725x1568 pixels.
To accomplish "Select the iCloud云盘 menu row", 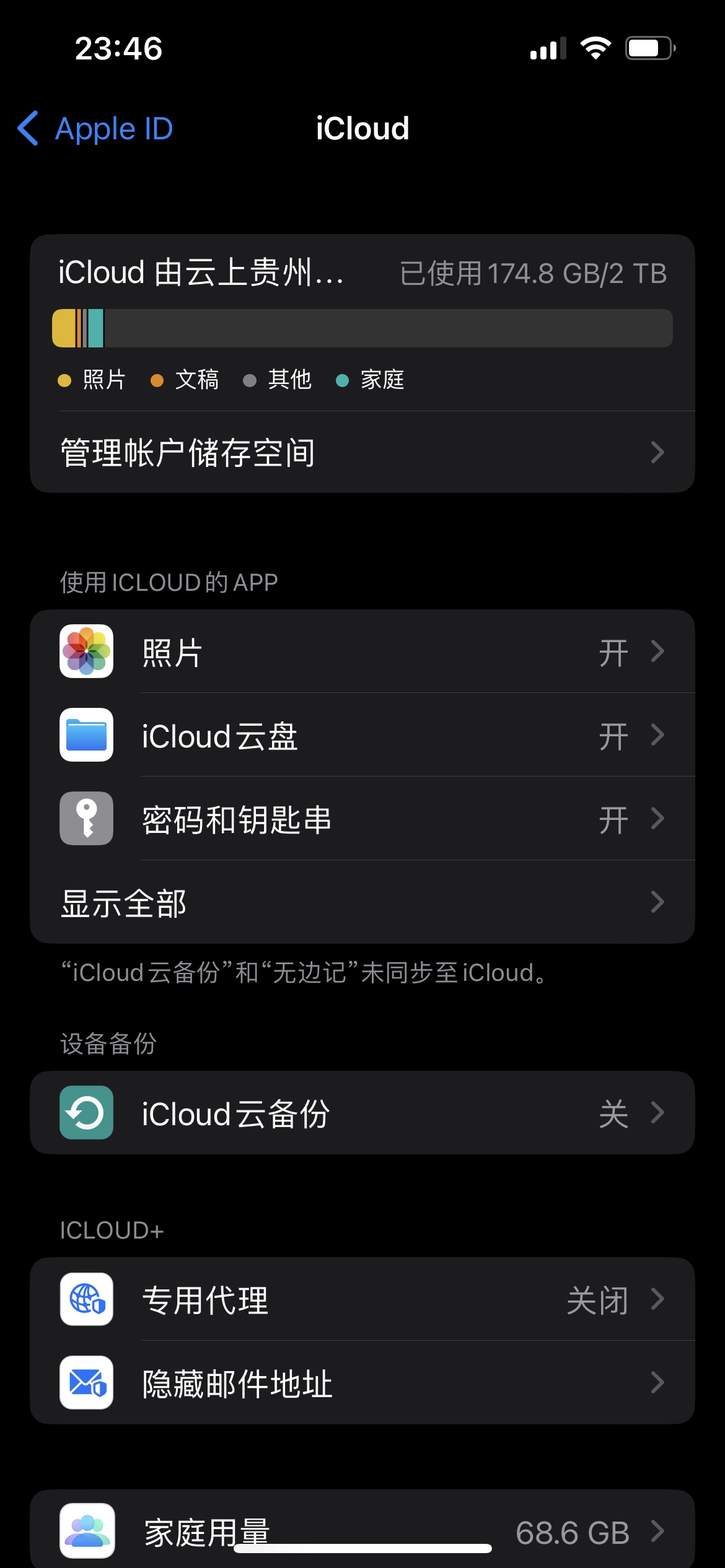I will (362, 736).
